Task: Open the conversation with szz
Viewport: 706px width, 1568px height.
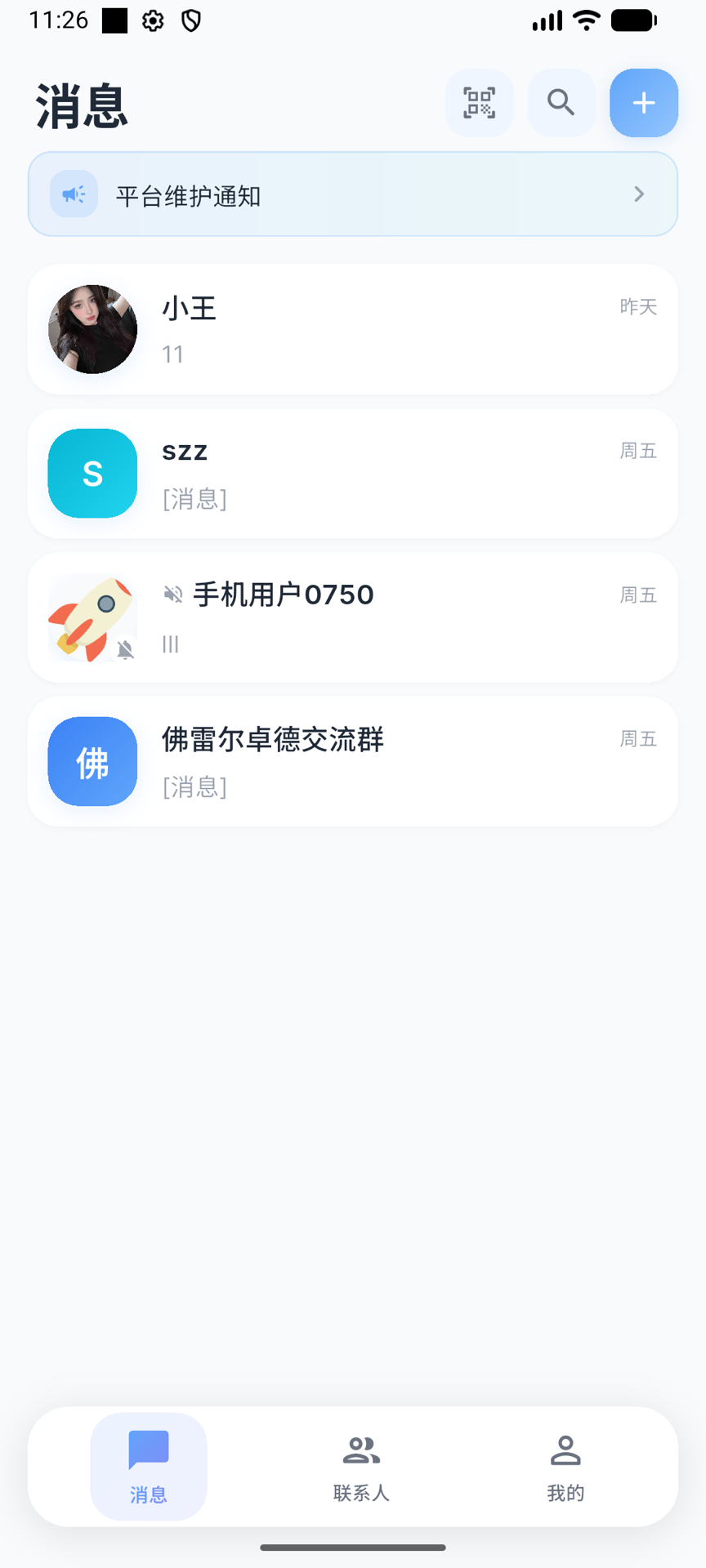Action: coord(352,474)
